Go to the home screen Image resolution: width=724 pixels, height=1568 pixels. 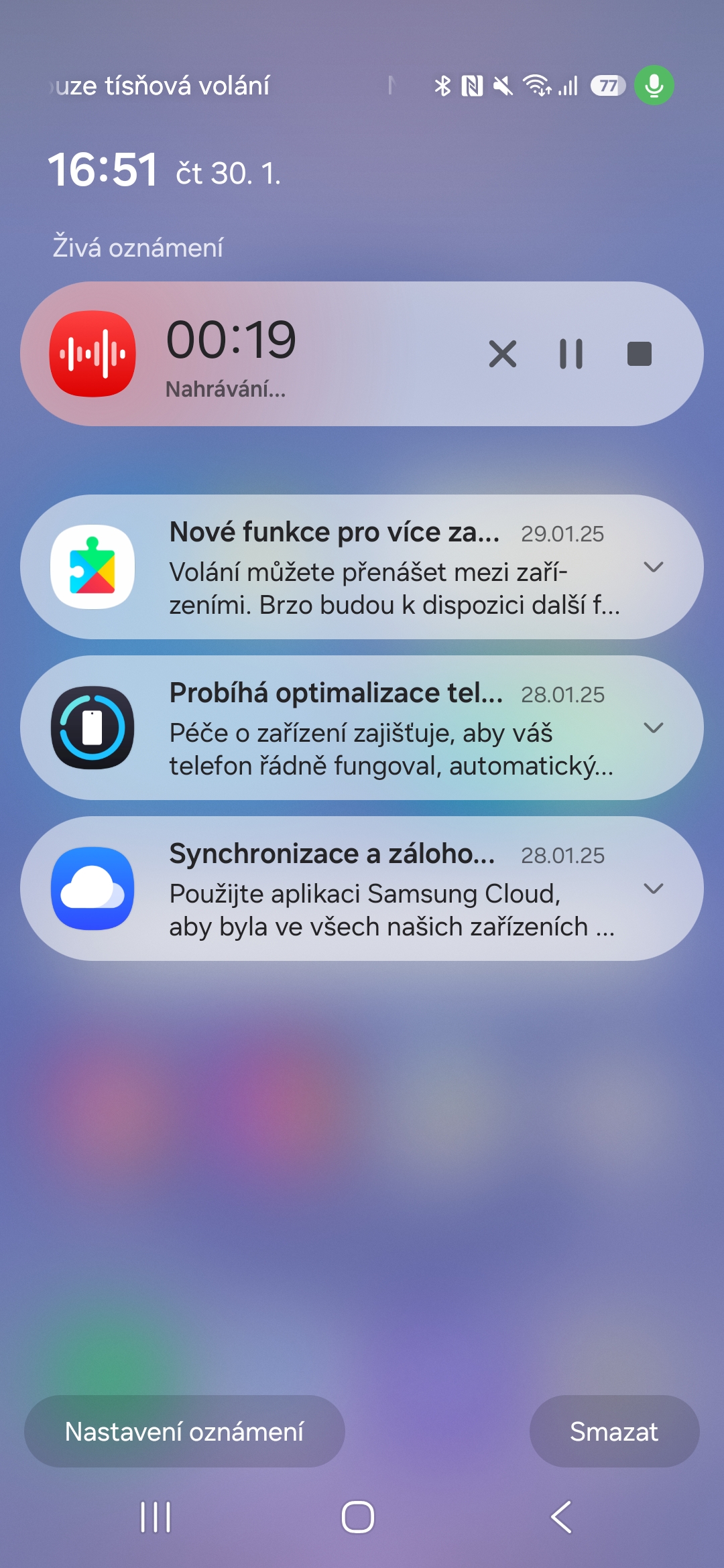[x=358, y=1516]
